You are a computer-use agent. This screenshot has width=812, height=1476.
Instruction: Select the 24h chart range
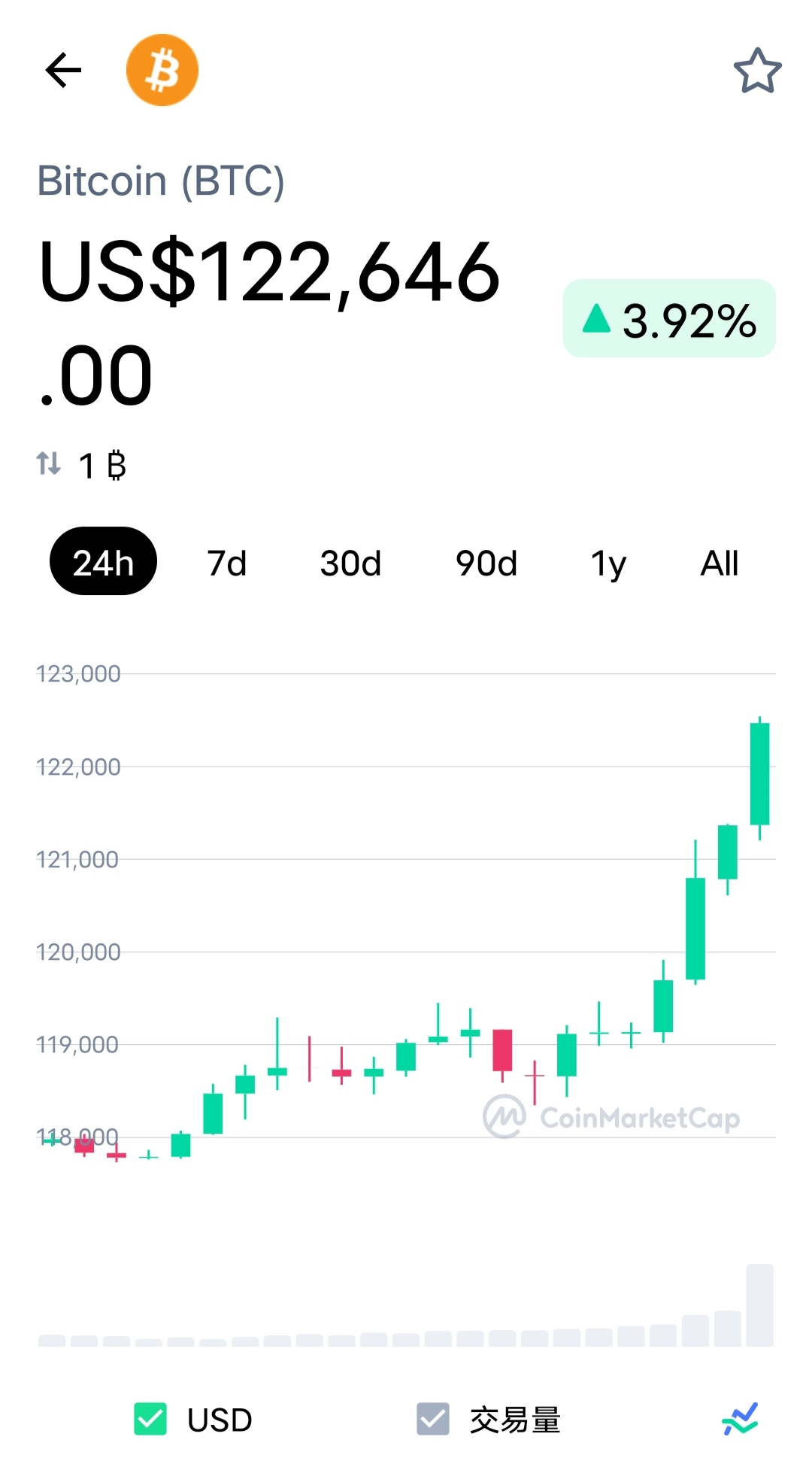click(x=103, y=561)
